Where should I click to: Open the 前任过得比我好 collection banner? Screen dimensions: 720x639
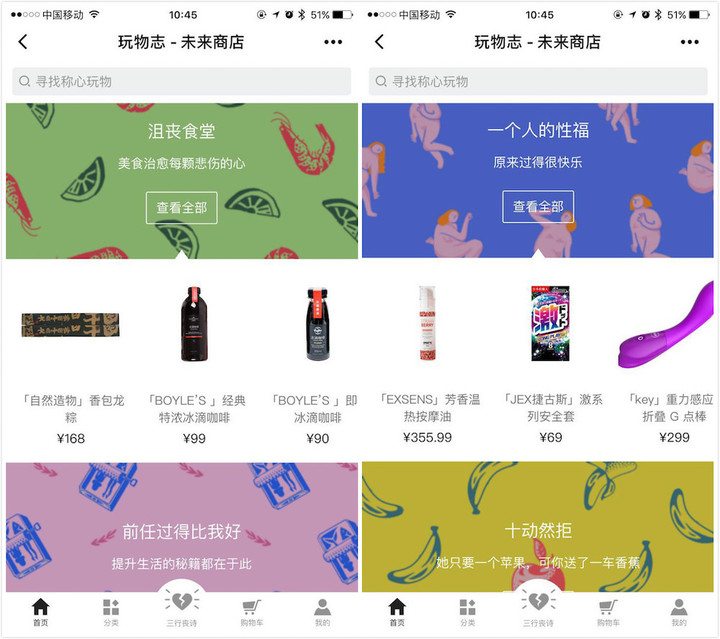pos(181,530)
